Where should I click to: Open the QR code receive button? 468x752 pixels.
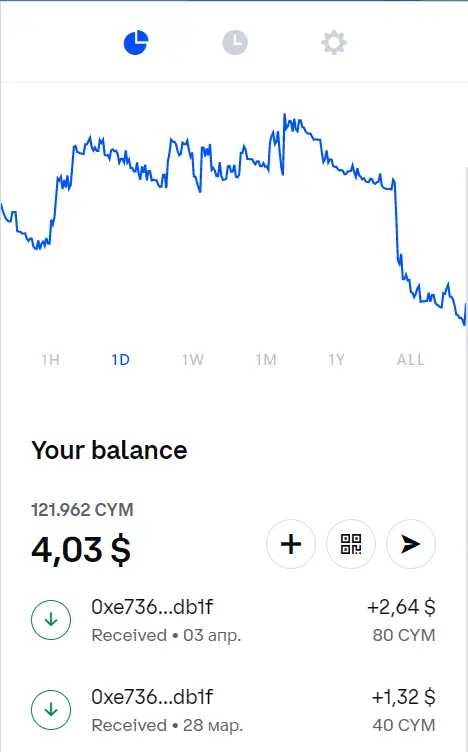351,544
